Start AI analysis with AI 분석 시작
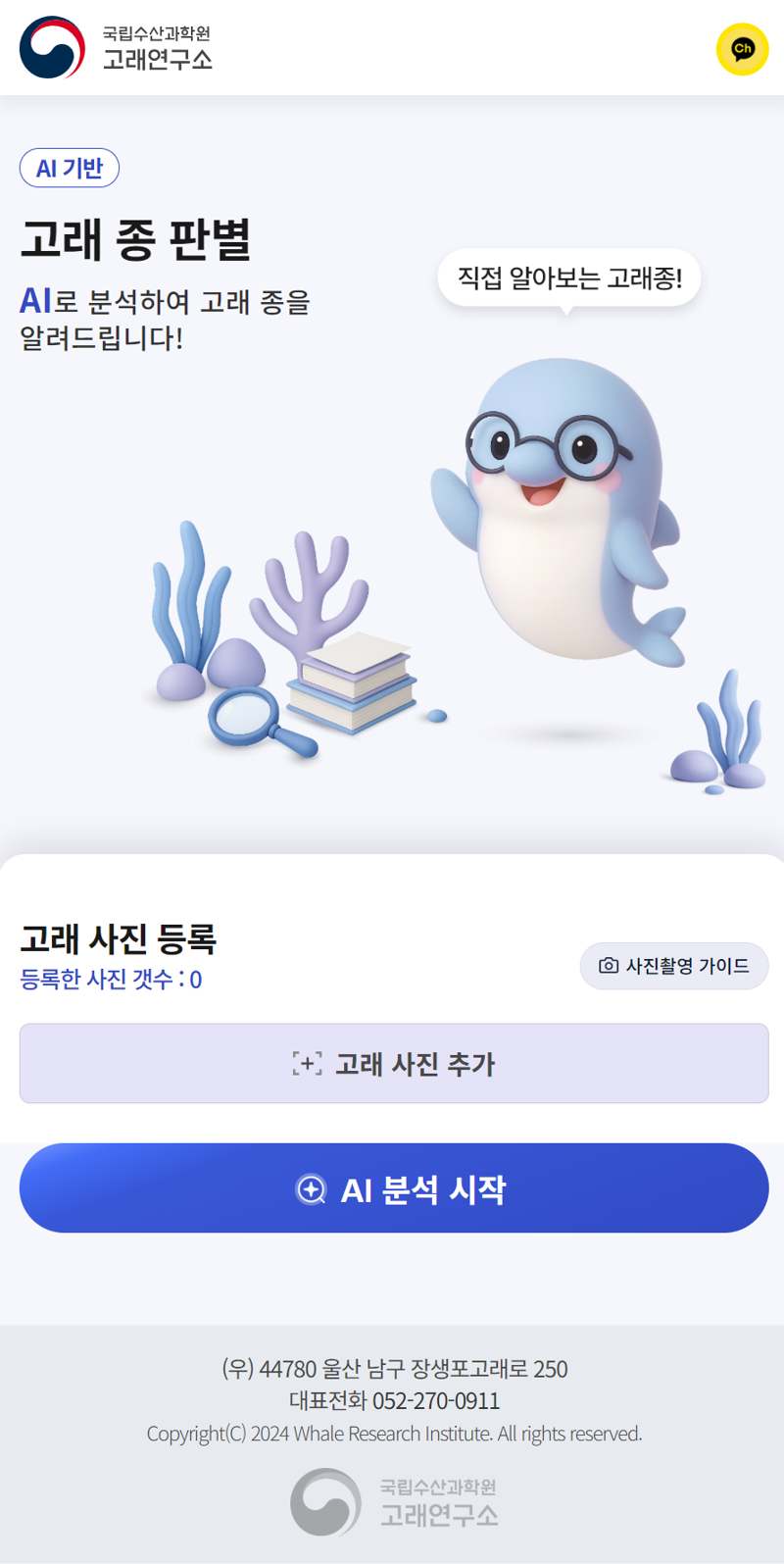 (x=394, y=1188)
